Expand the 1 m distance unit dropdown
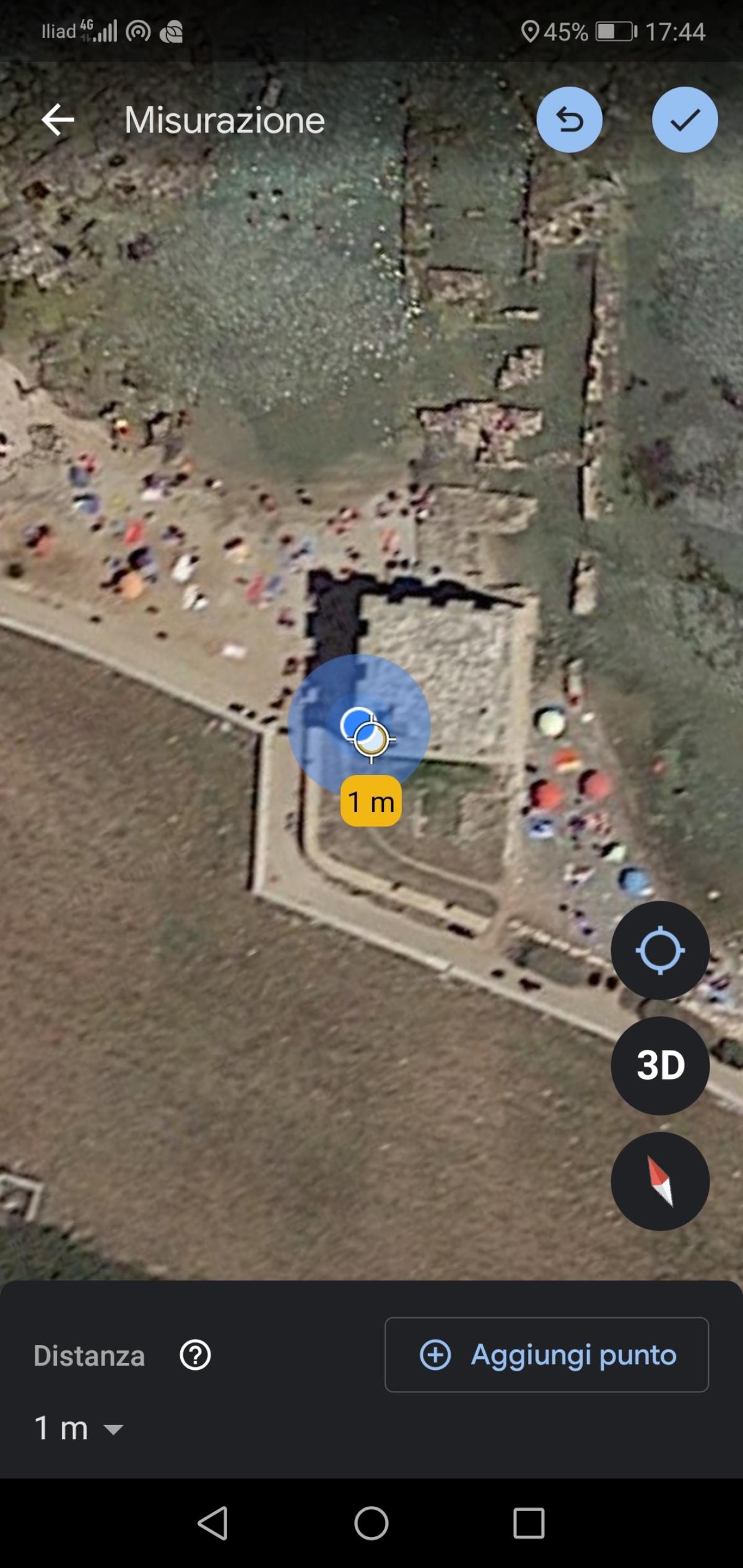743x1568 pixels. (x=113, y=1430)
